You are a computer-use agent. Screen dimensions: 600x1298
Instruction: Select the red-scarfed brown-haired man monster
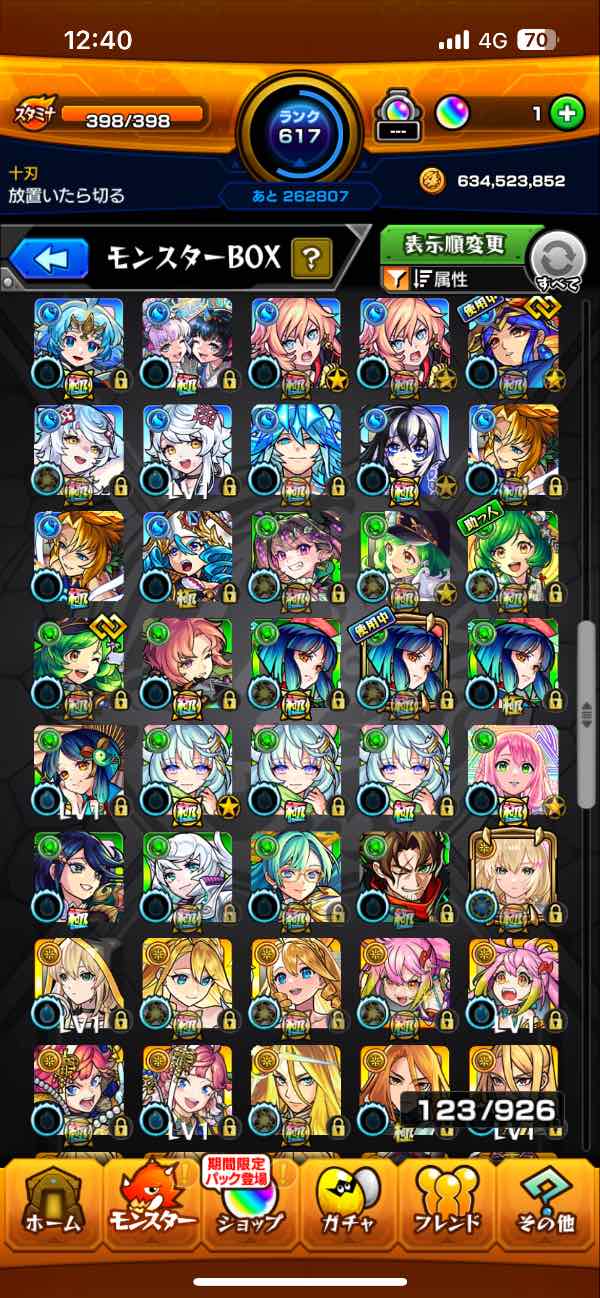point(404,877)
